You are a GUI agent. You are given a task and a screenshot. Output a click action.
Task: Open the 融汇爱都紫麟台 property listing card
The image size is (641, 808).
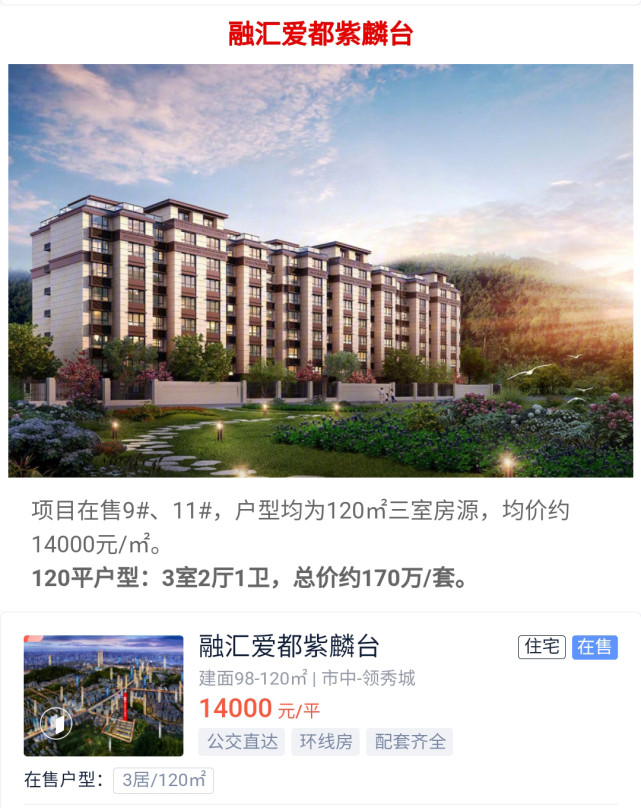tap(290, 646)
